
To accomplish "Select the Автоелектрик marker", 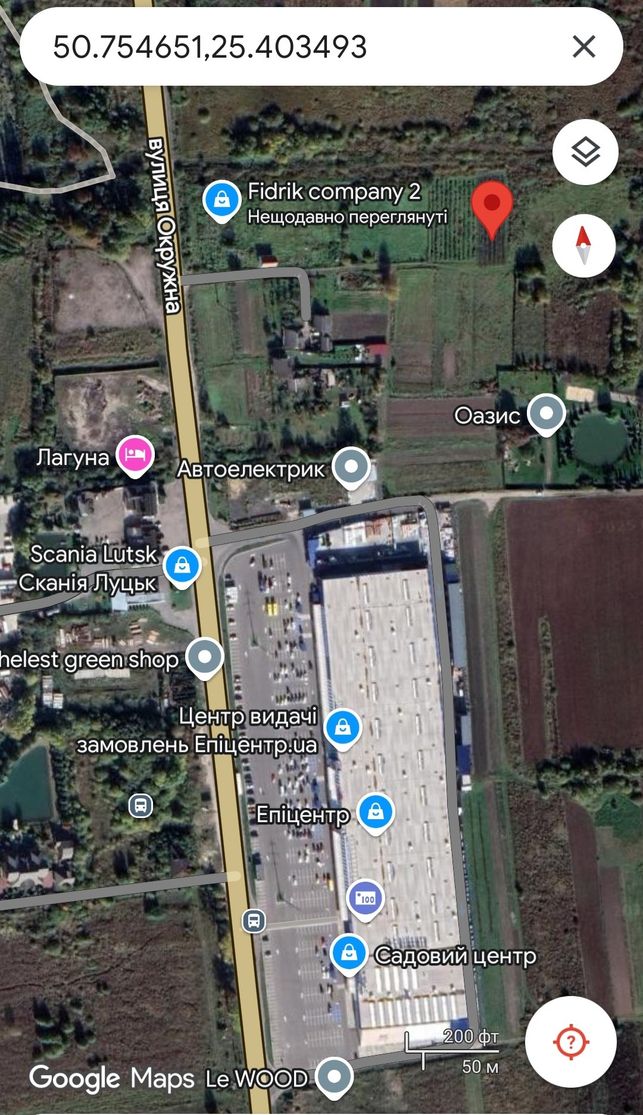I will (x=352, y=469).
